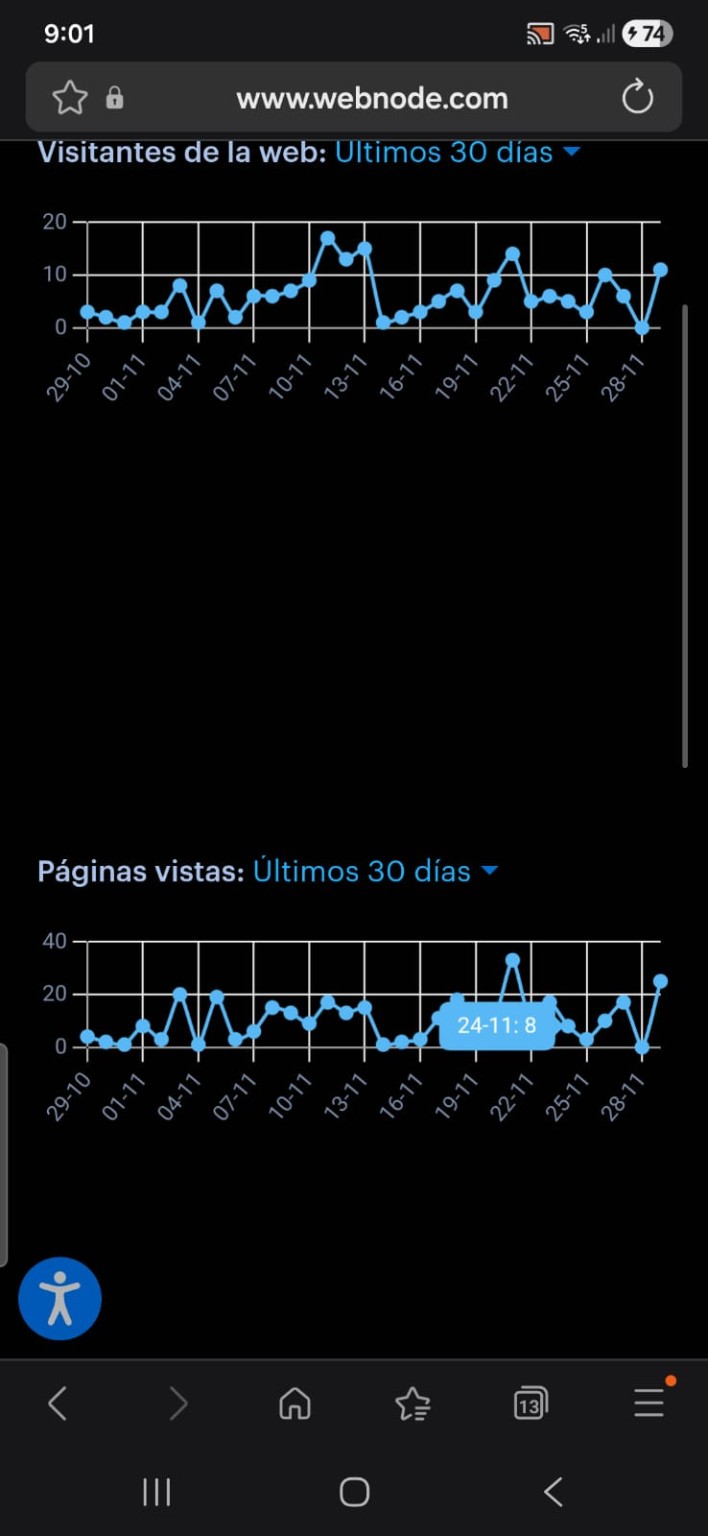The image size is (708, 1536).
Task: Open the browser home page
Action: point(294,1404)
